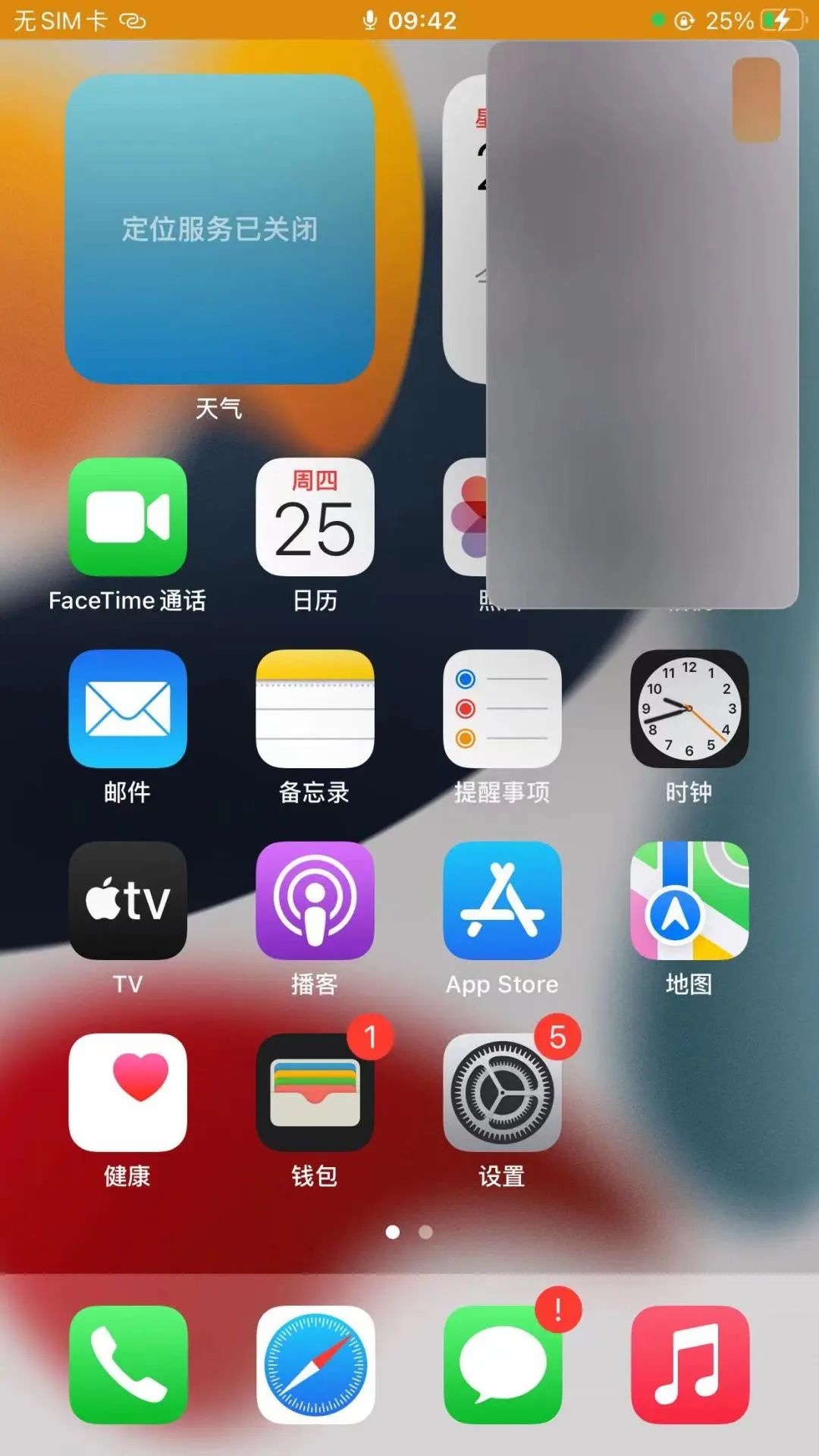Viewport: 819px width, 1456px height.
Task: Launch the Music app in dock
Action: pyautogui.click(x=689, y=1364)
